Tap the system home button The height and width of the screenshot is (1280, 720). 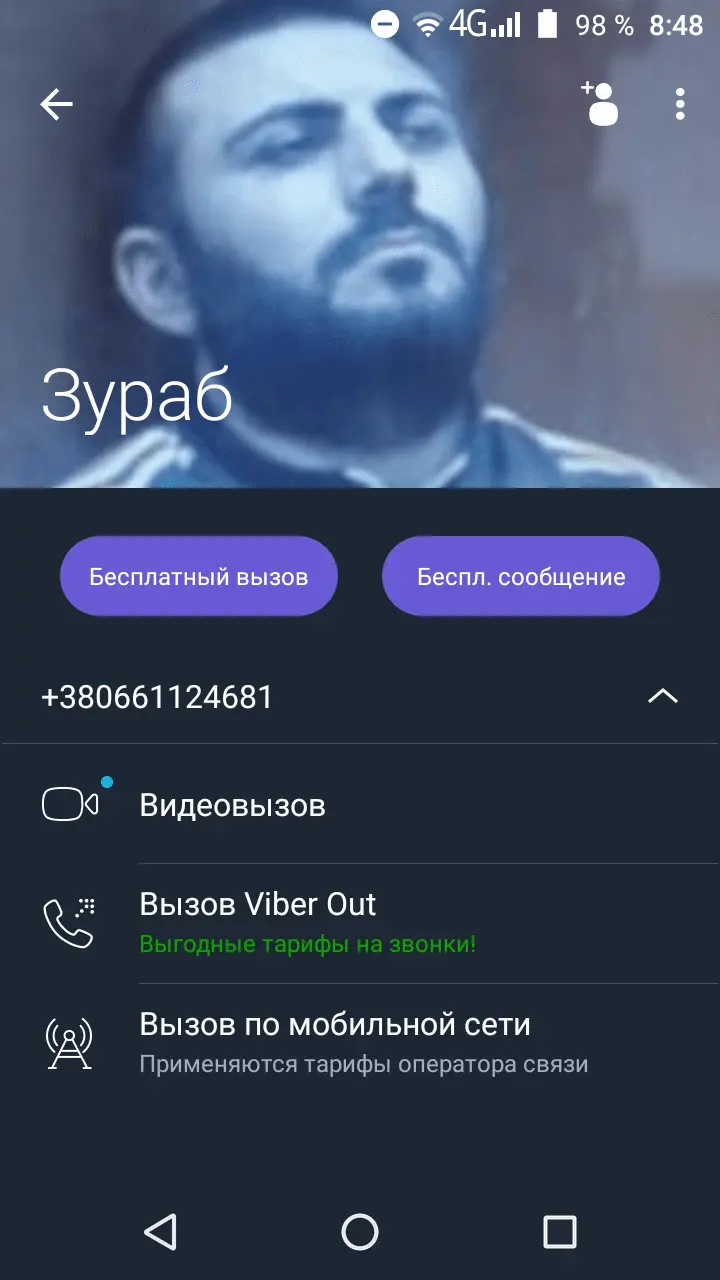click(360, 1231)
